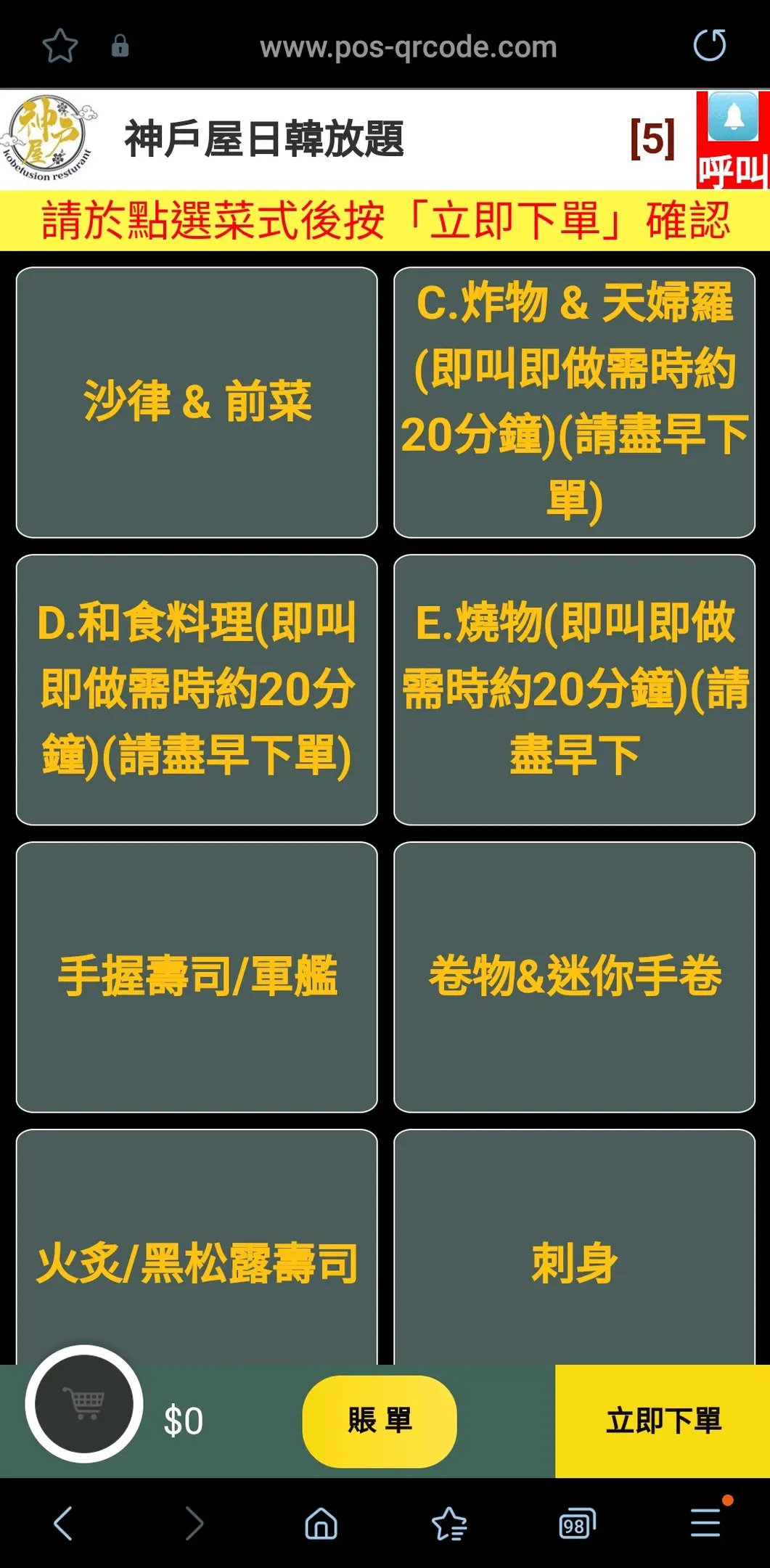Screen dimensions: 770x1568
Task: Tap the URL www.pos-qrcode.com address bar
Action: (x=409, y=47)
